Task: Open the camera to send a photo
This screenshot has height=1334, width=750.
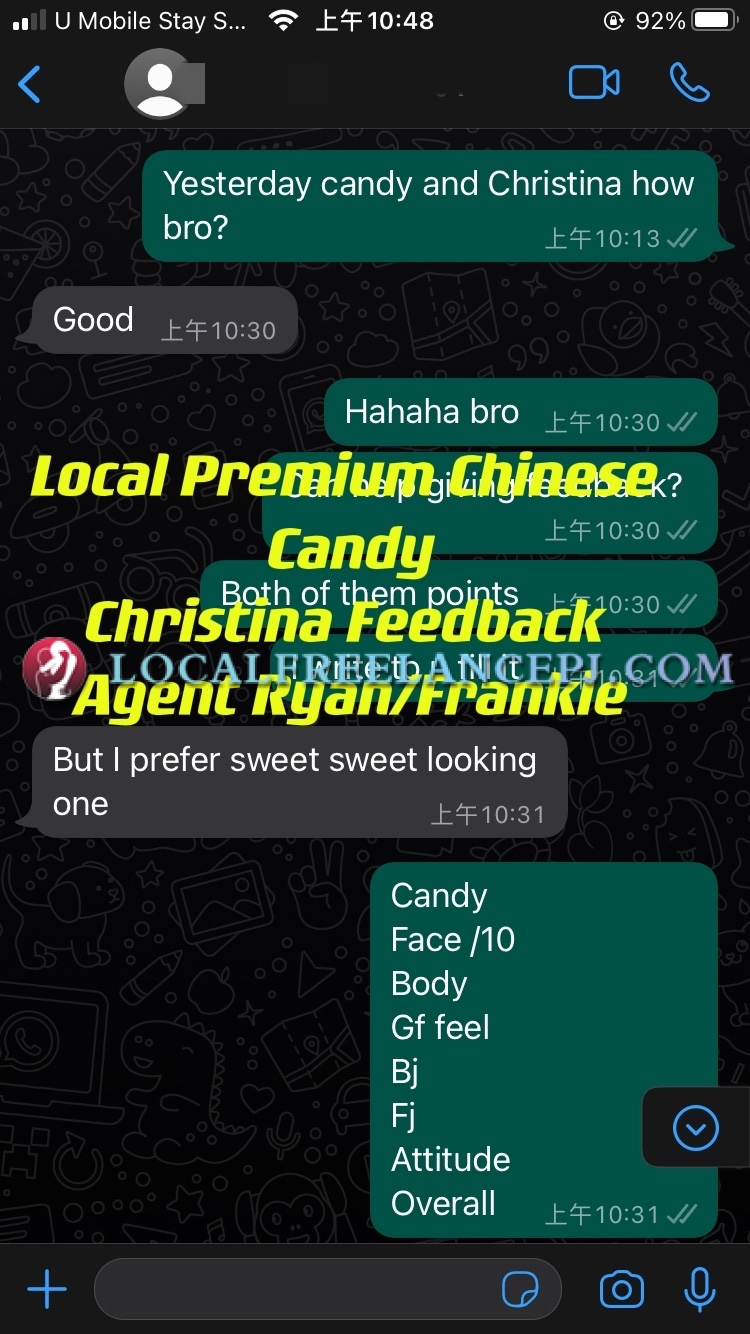Action: [x=621, y=1289]
